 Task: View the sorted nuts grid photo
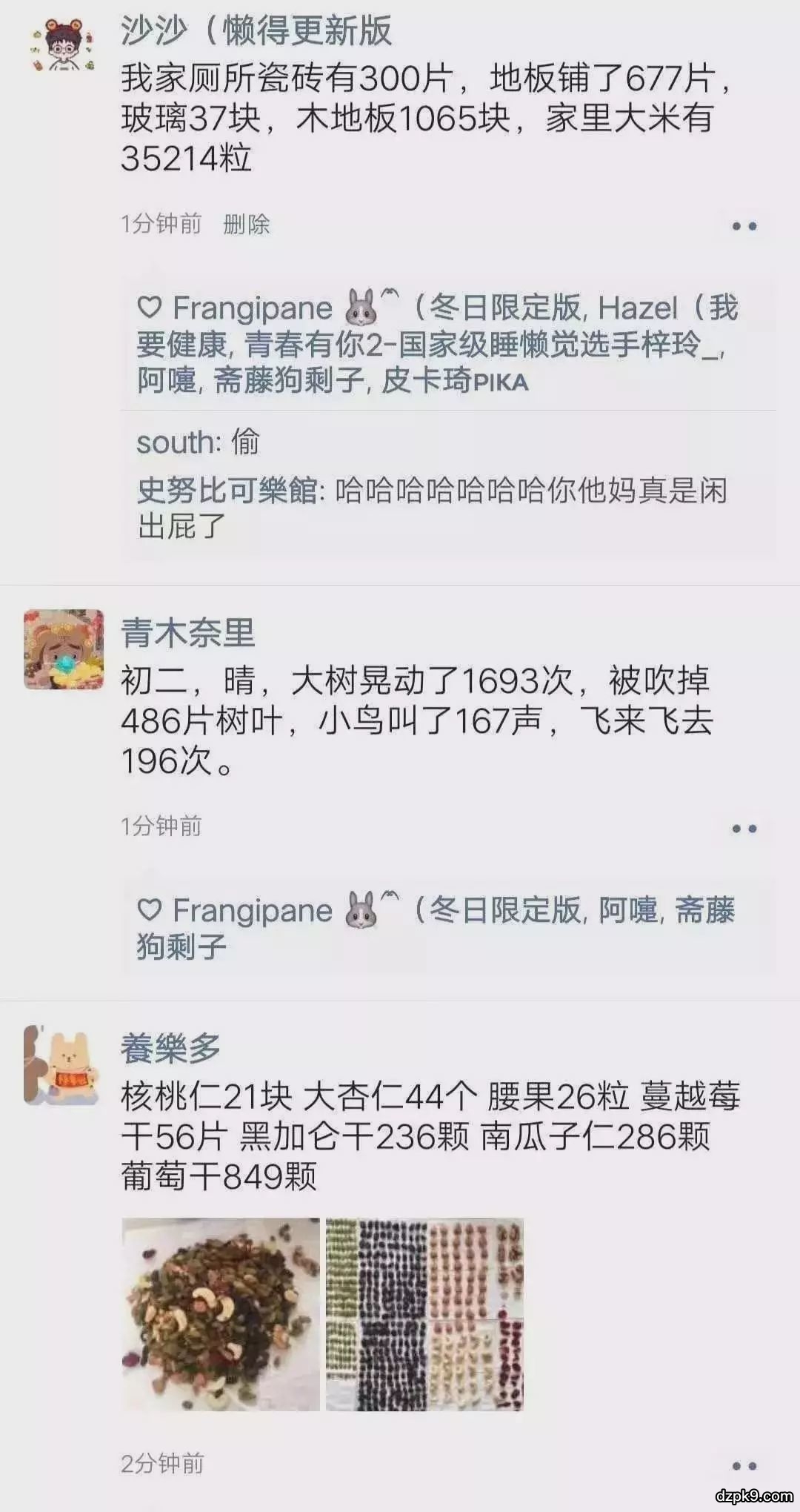(x=425, y=1314)
